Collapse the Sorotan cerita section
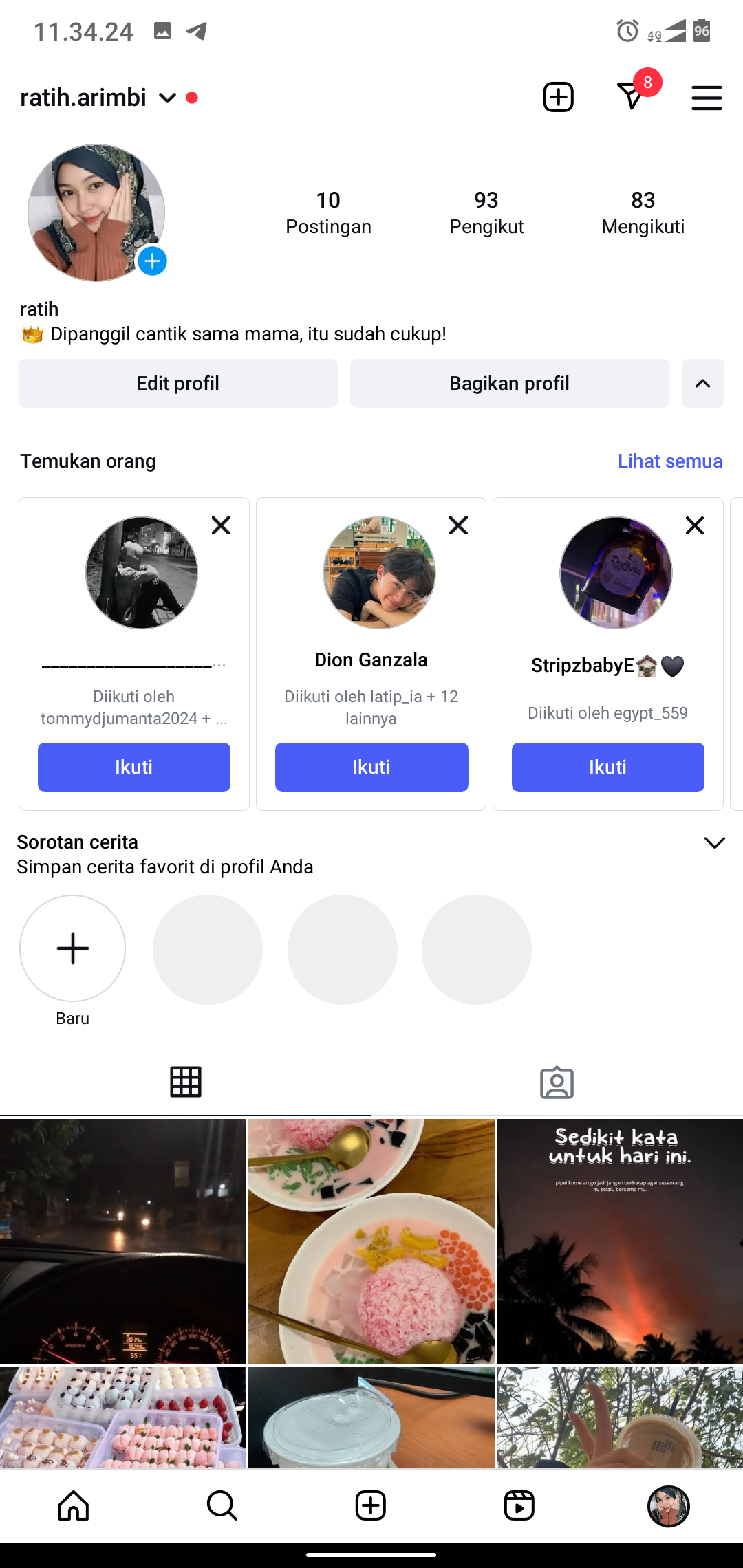743x1568 pixels. tap(715, 842)
